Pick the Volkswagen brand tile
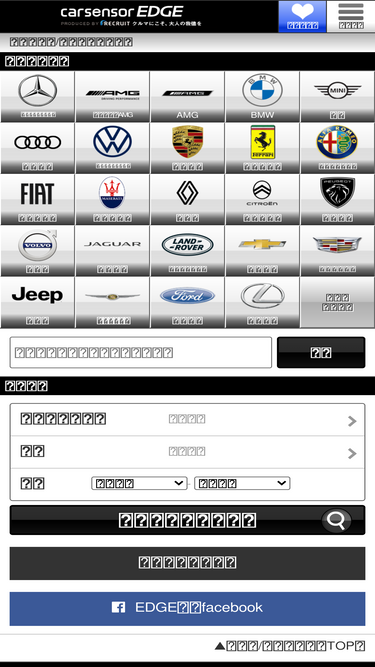 pos(112,148)
